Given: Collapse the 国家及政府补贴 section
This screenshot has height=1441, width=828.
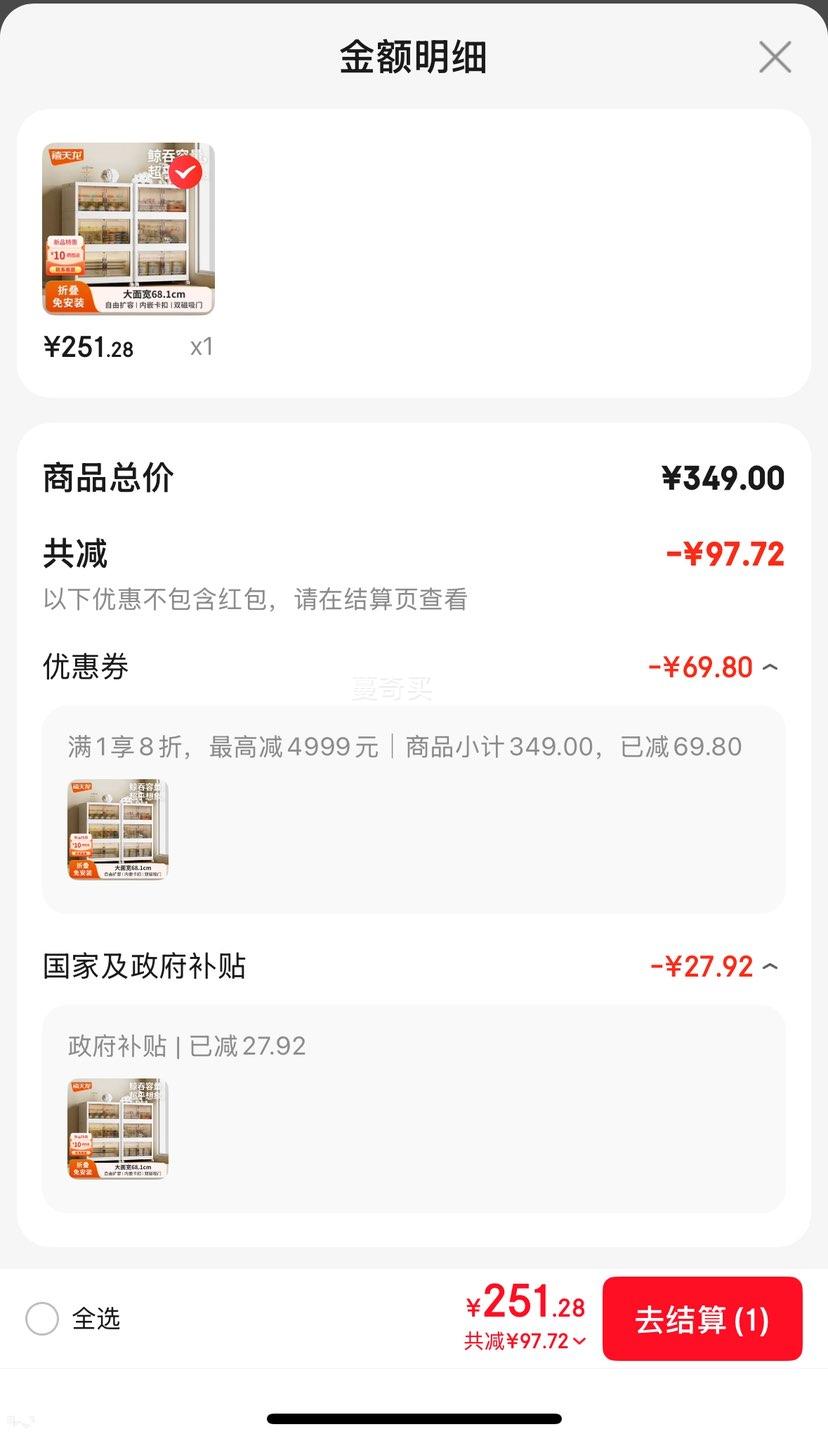Looking at the screenshot, I should [770, 966].
